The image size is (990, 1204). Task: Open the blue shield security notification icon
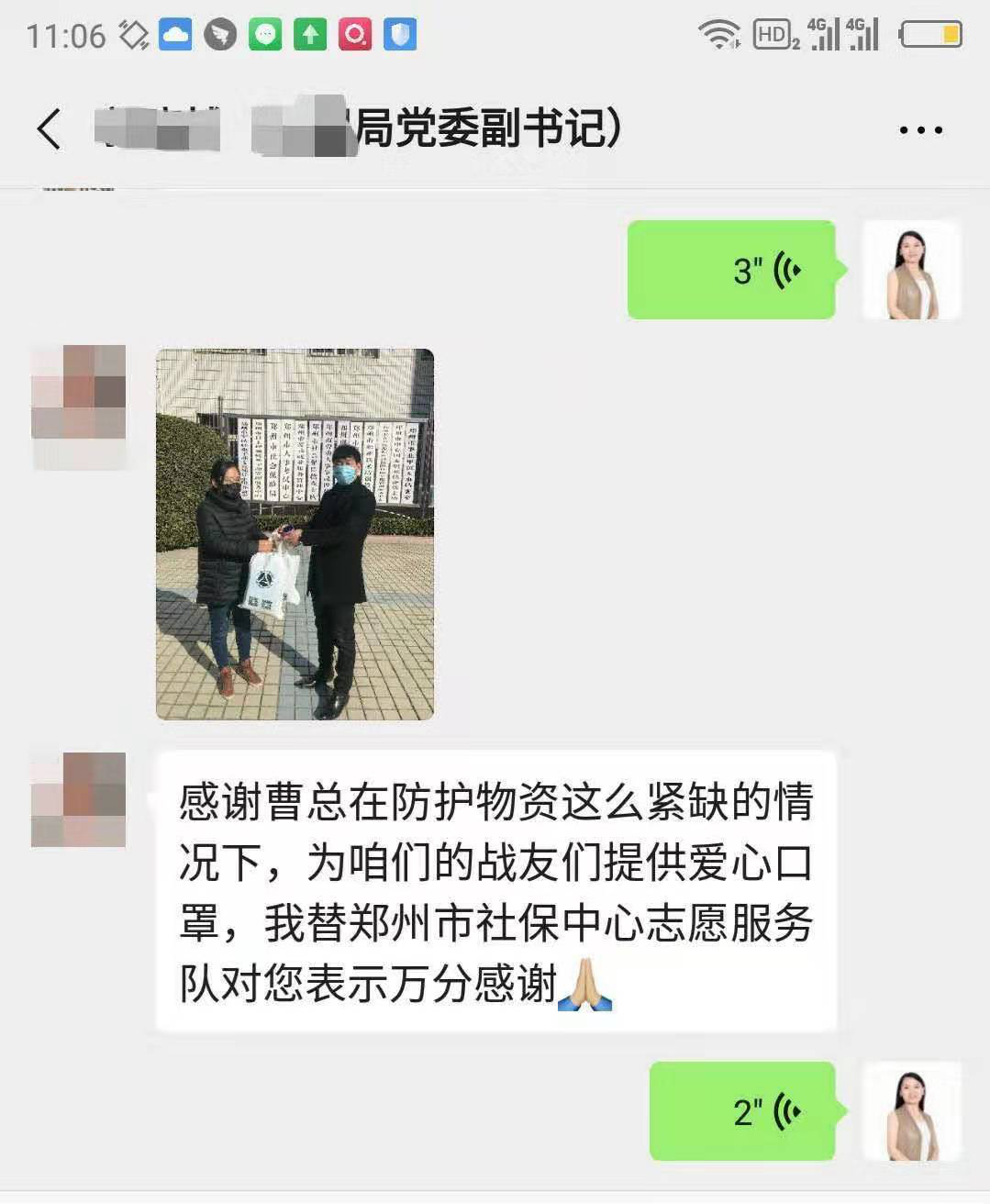[x=400, y=34]
